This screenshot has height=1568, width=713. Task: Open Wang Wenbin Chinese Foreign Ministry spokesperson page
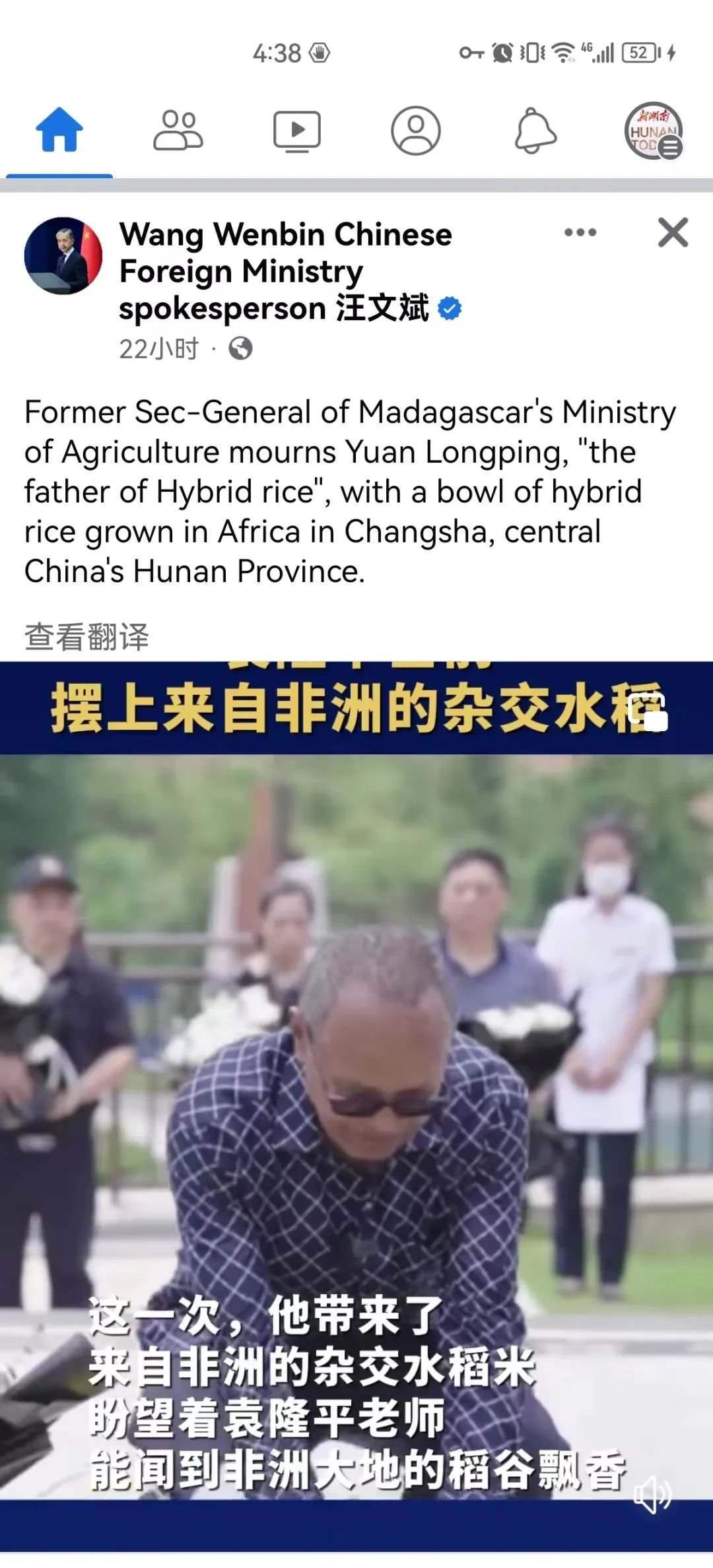click(x=285, y=271)
